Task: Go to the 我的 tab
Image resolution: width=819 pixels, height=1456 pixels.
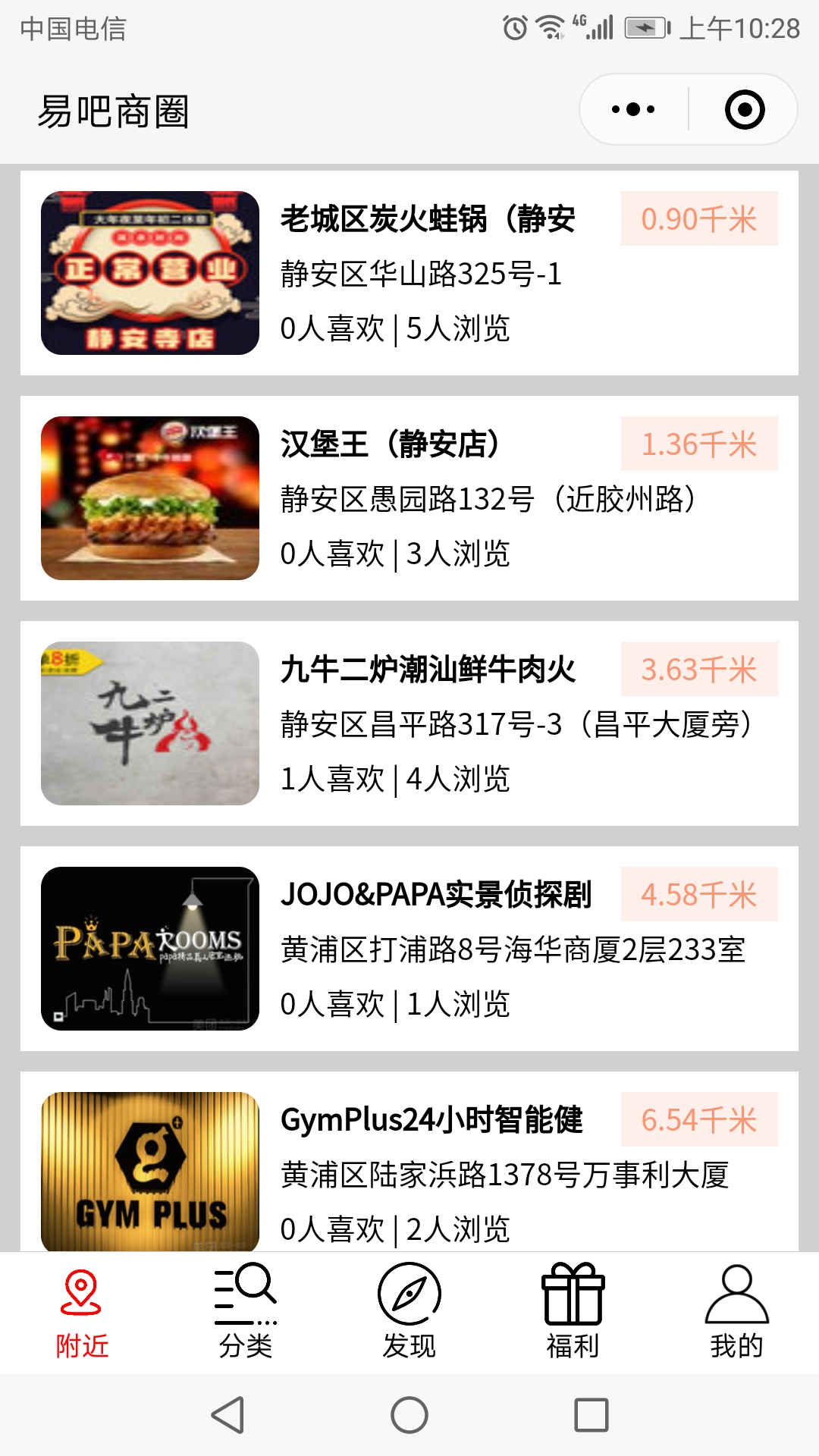Action: pos(736,1312)
